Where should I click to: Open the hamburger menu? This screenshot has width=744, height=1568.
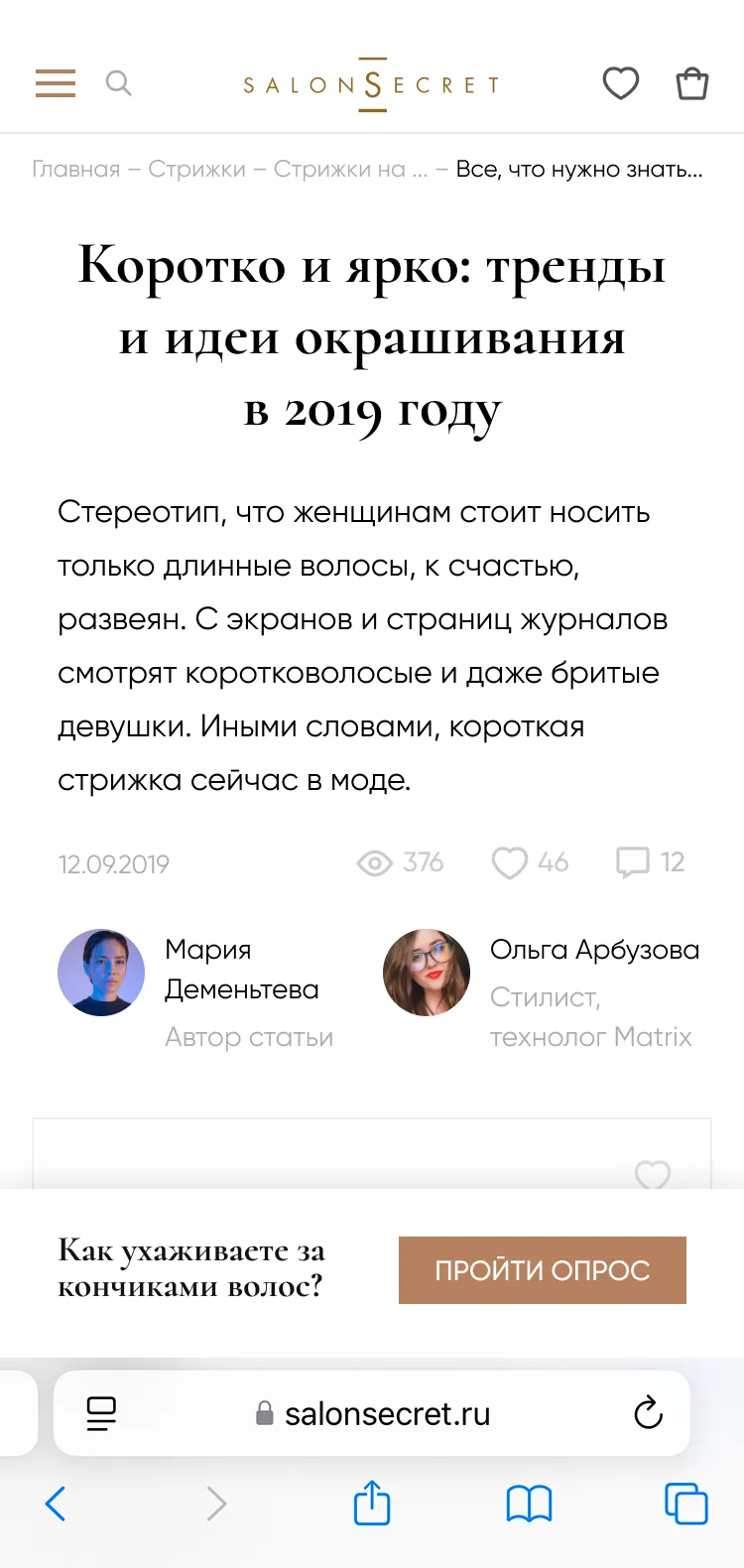(x=56, y=83)
